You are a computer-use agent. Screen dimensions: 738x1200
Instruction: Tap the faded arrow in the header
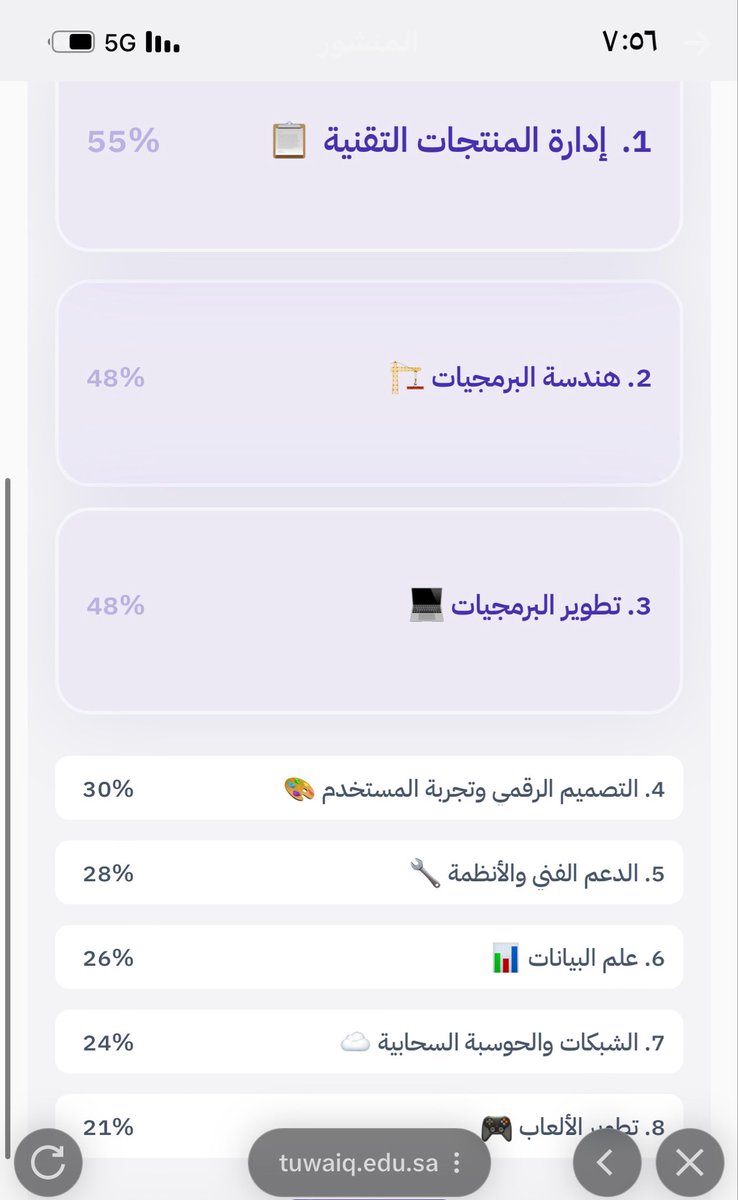(x=697, y=43)
